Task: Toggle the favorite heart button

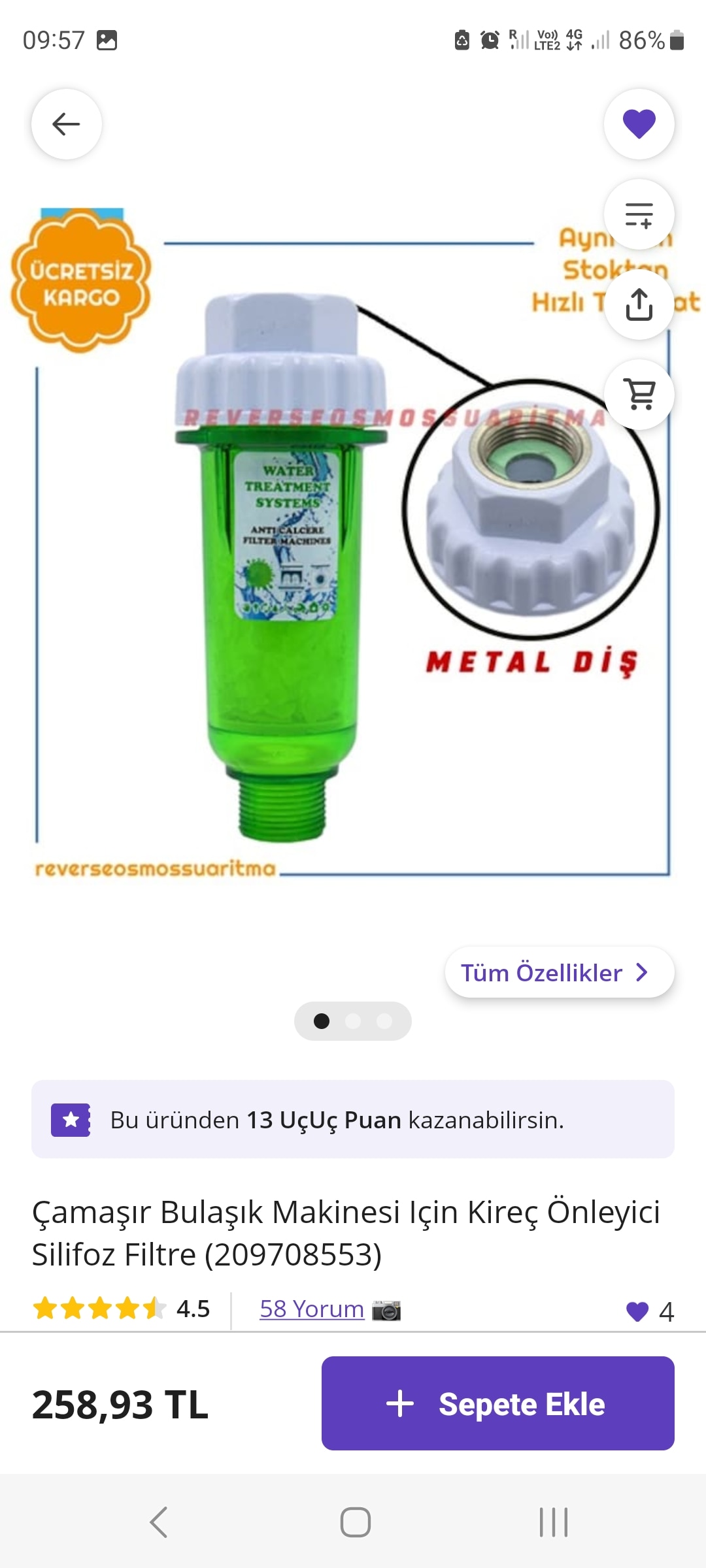Action: click(639, 124)
